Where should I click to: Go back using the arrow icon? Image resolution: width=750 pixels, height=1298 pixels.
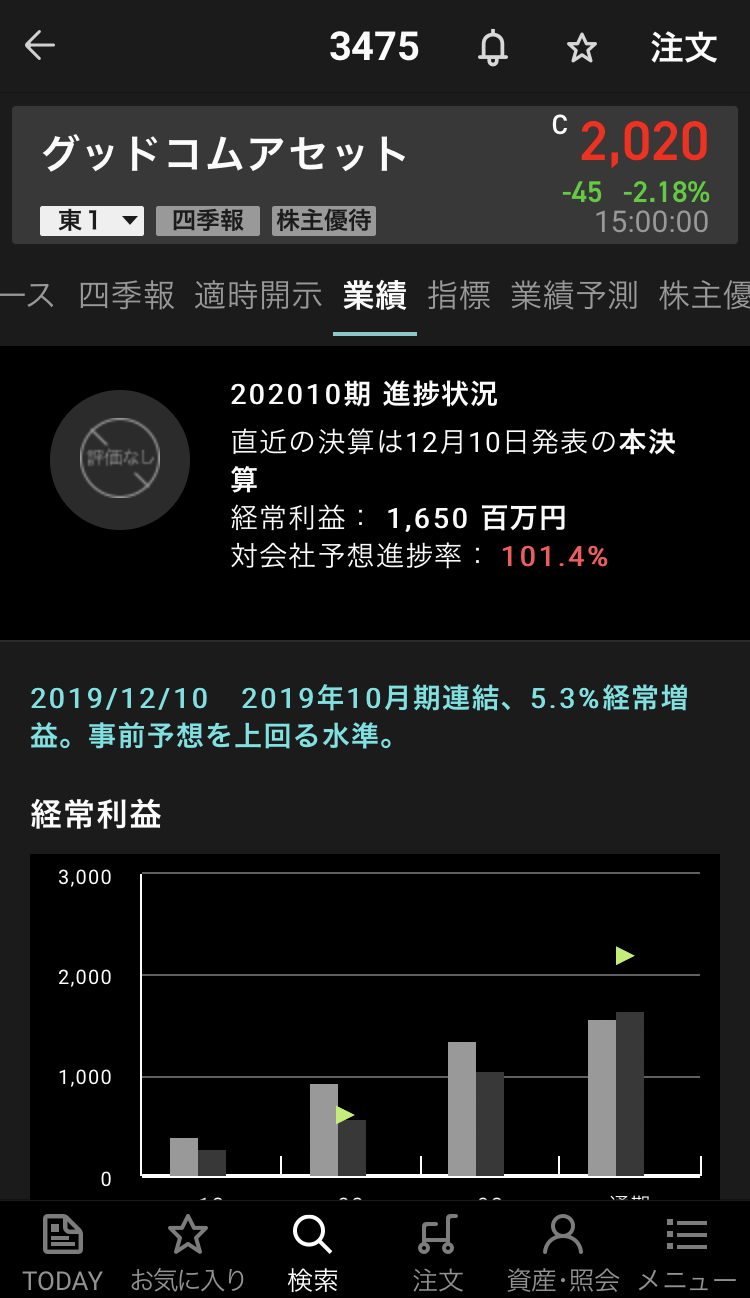(40, 46)
